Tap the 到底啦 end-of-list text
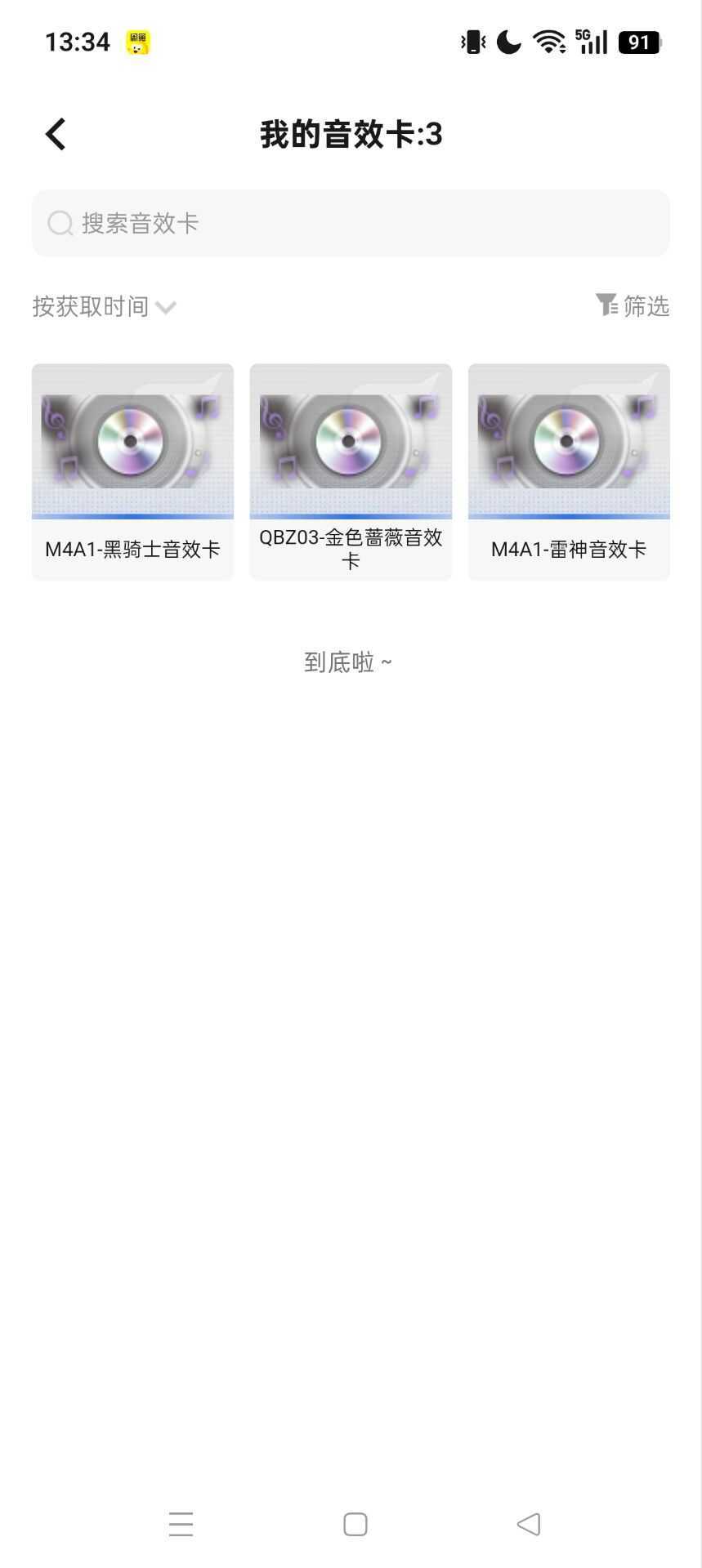The height and width of the screenshot is (1568, 702). point(348,661)
